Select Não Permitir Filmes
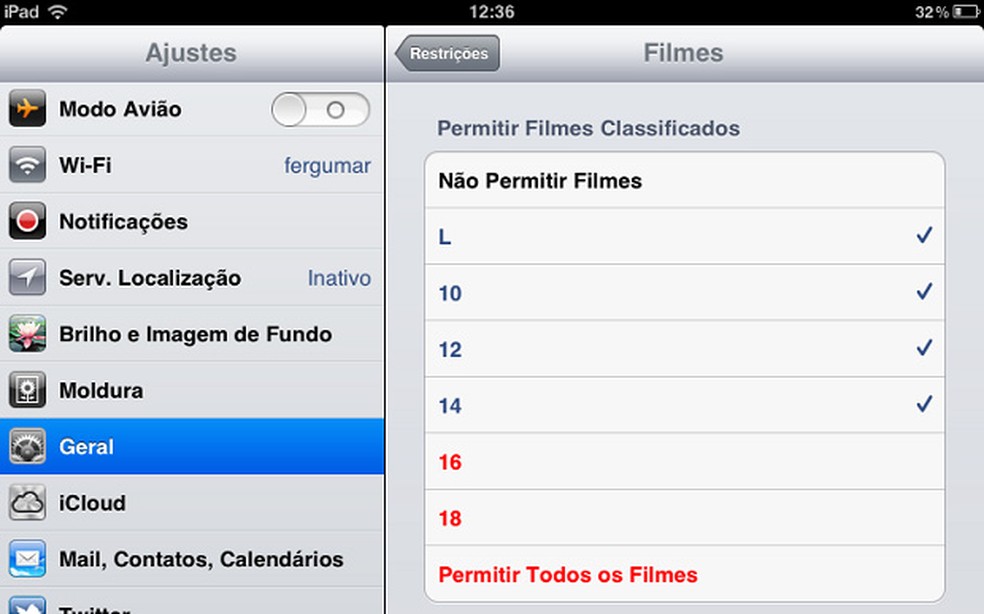 [684, 181]
